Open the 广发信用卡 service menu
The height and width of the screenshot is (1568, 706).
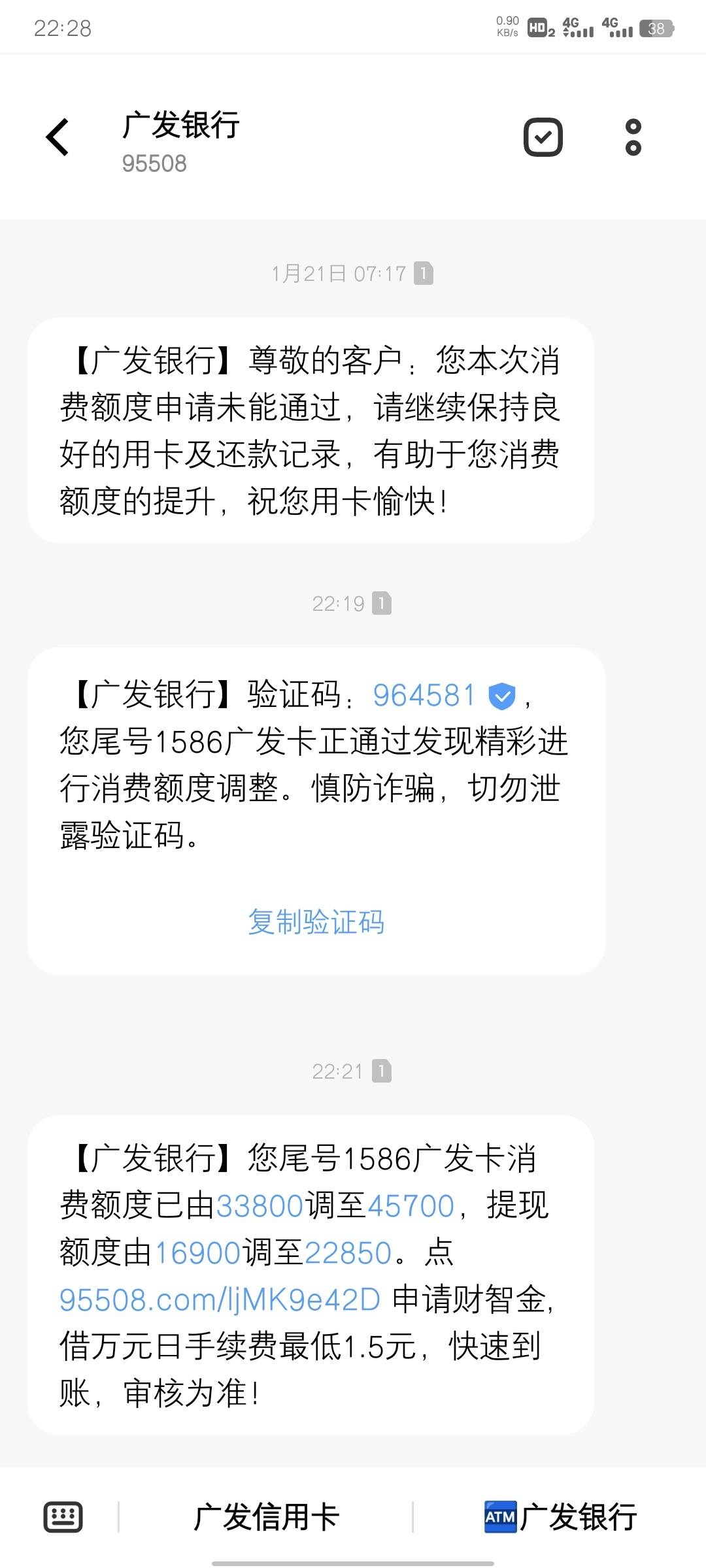[266, 1516]
